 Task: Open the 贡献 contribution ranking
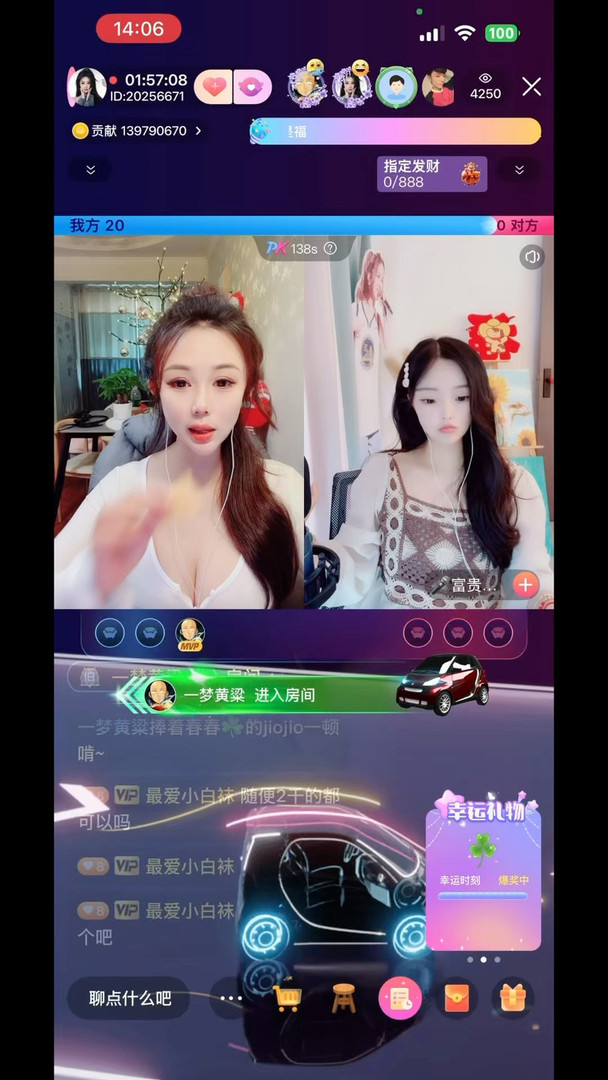[137, 131]
